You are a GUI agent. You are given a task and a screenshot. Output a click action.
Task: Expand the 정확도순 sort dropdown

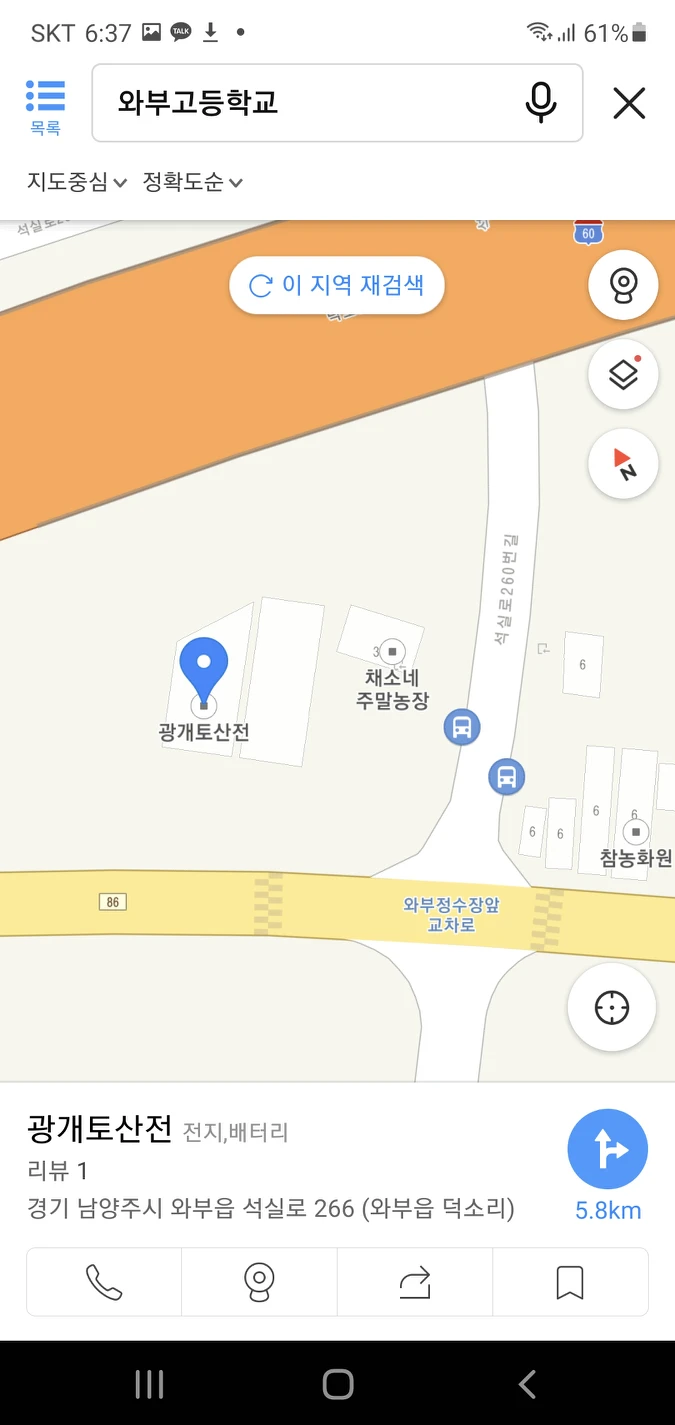coord(193,182)
